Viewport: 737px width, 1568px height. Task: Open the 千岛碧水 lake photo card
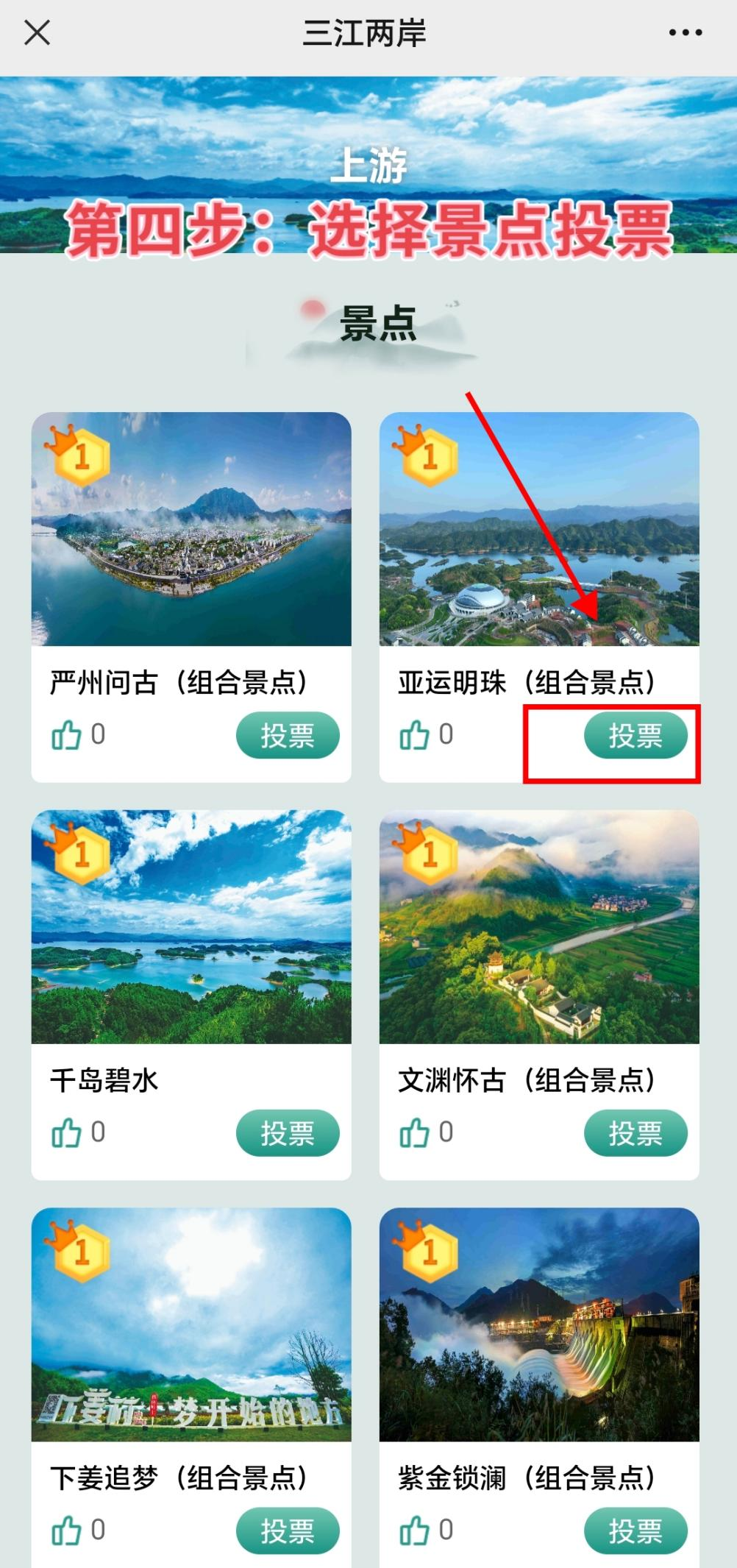pyautogui.click(x=191, y=926)
